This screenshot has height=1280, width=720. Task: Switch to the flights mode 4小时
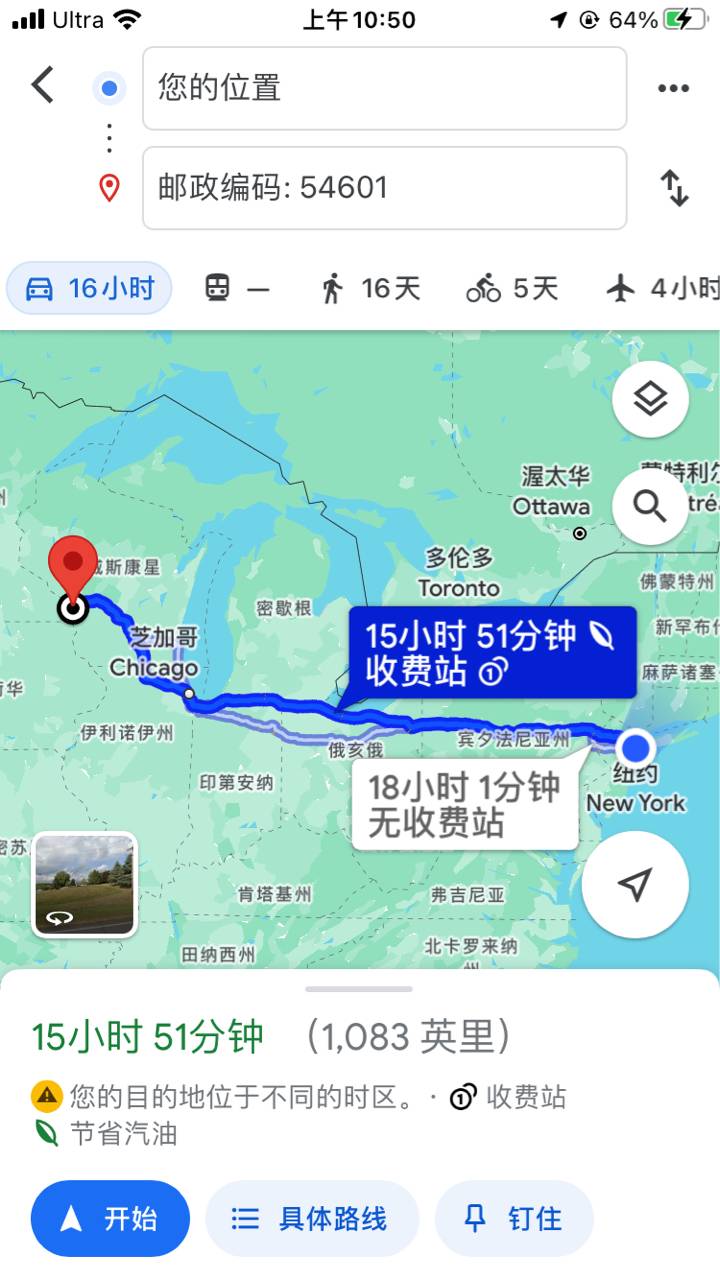662,289
